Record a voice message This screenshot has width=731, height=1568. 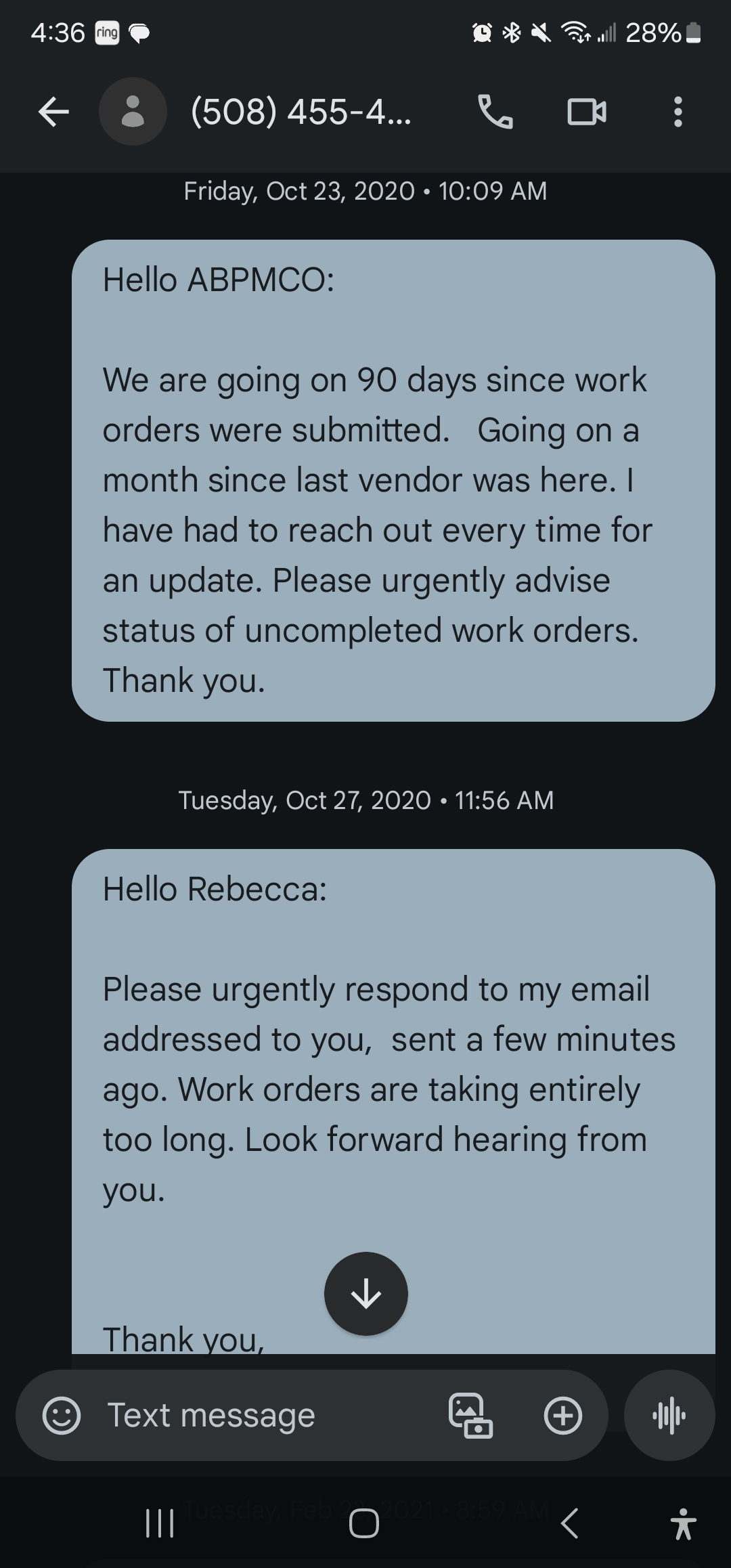[x=669, y=1415]
